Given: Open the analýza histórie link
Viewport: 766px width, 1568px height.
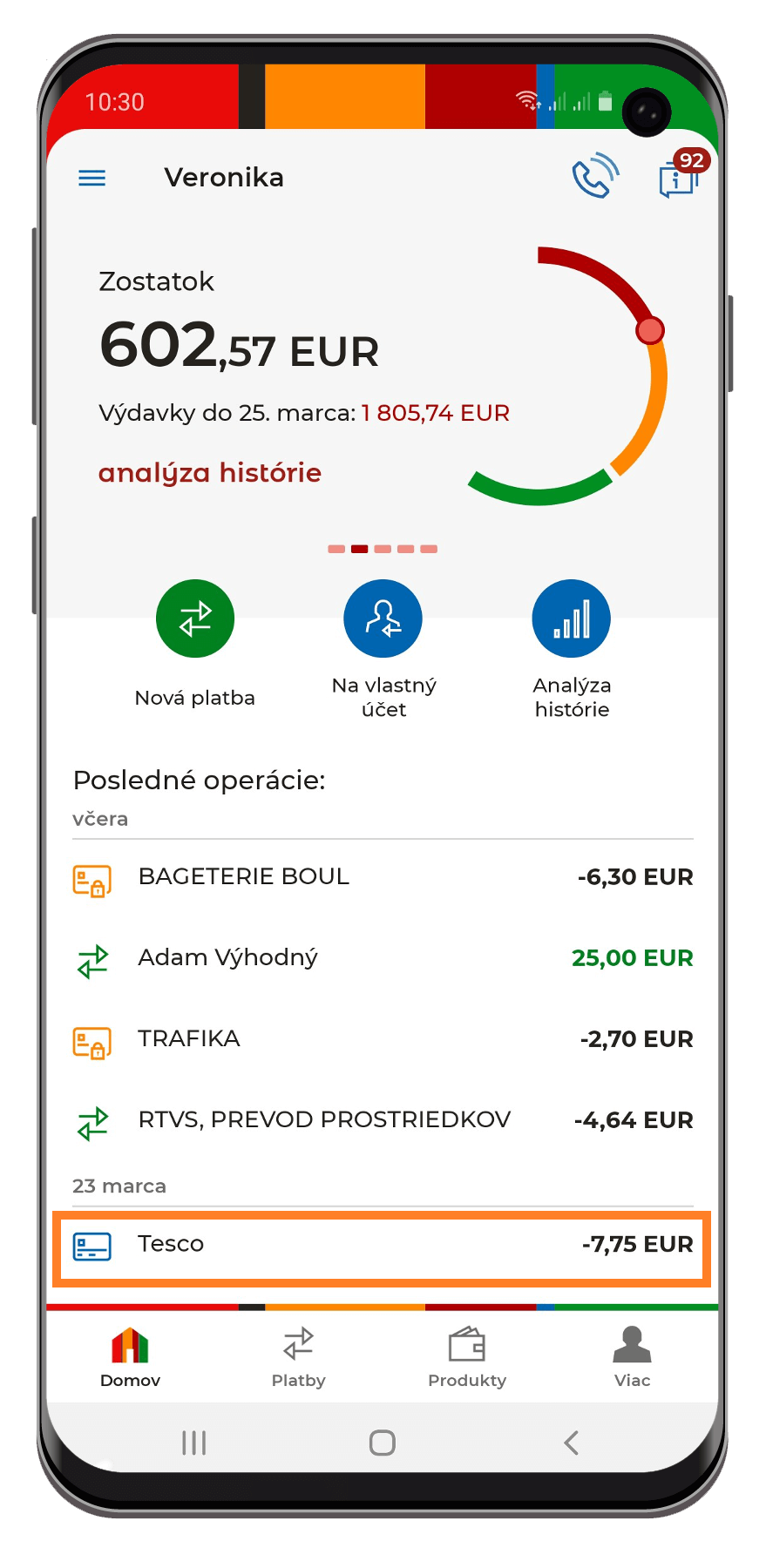Looking at the screenshot, I should pos(210,473).
